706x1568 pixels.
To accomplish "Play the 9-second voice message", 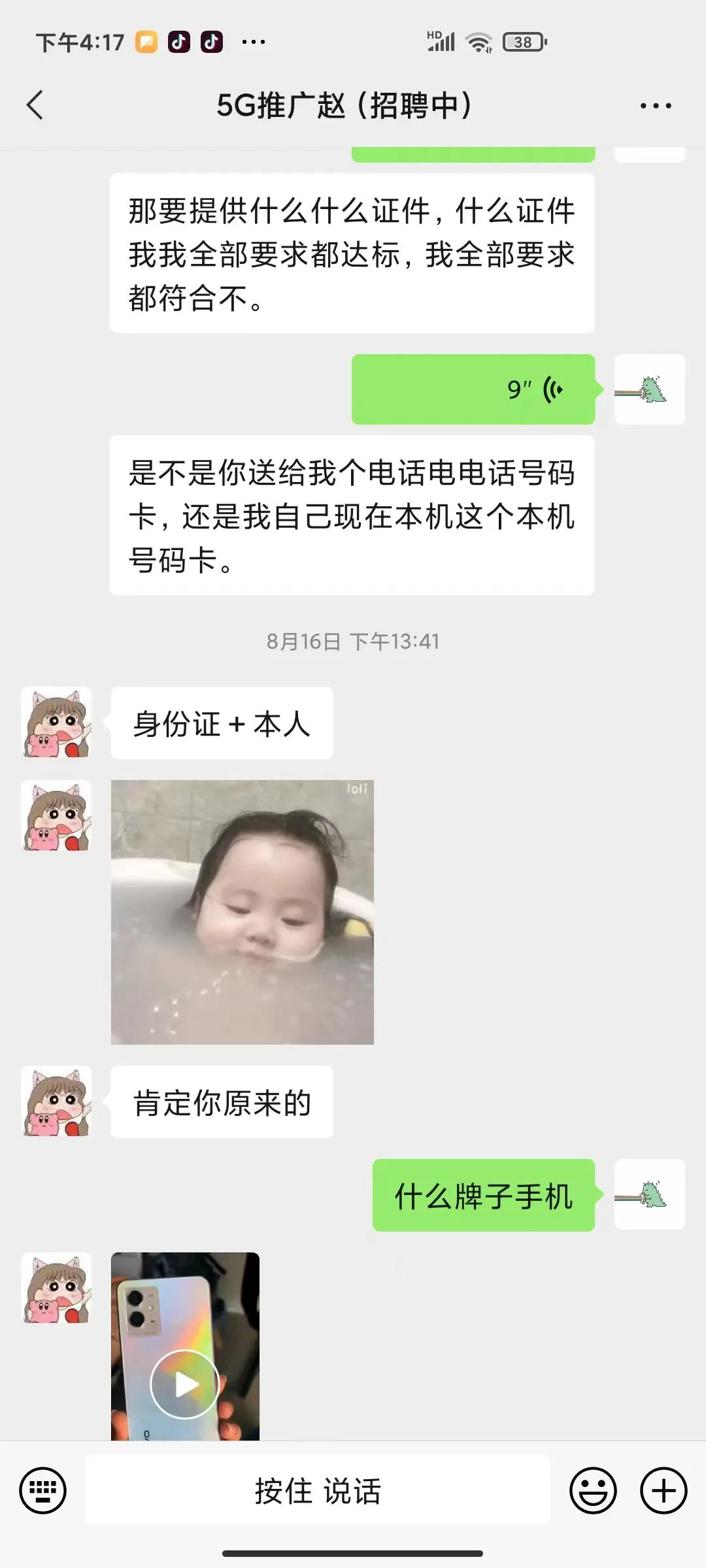I will click(473, 389).
